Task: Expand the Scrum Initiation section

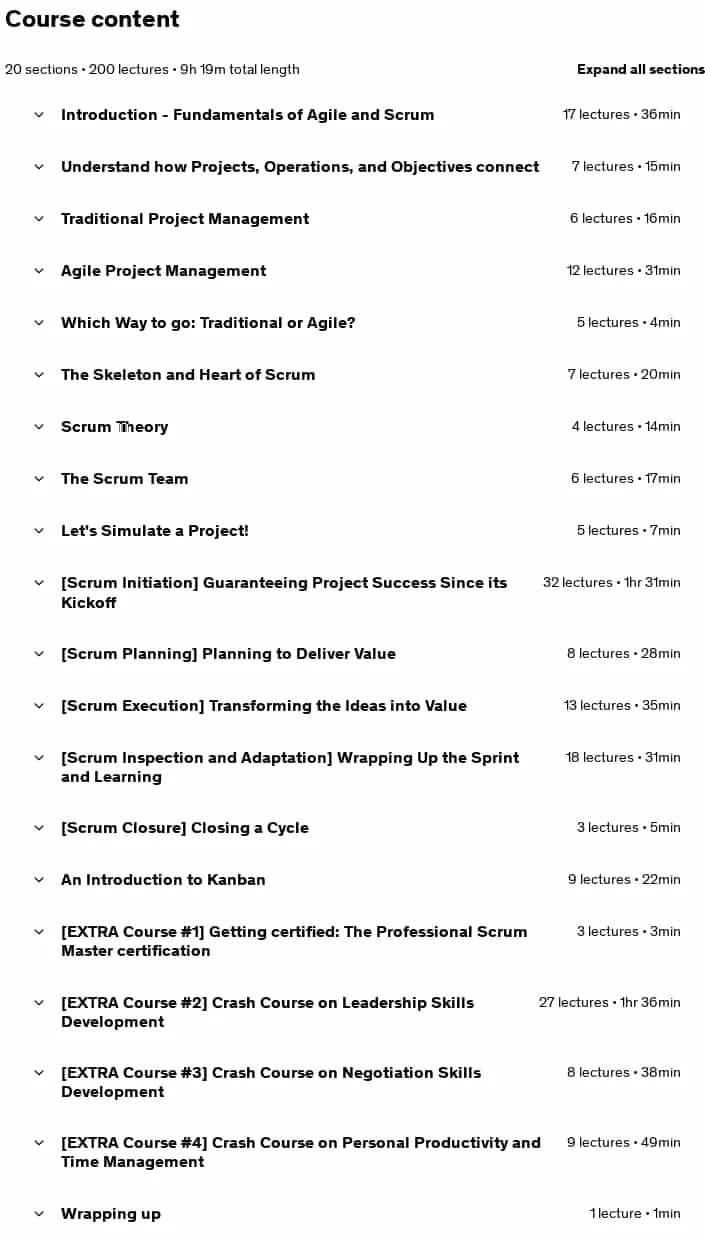Action: tap(352, 592)
